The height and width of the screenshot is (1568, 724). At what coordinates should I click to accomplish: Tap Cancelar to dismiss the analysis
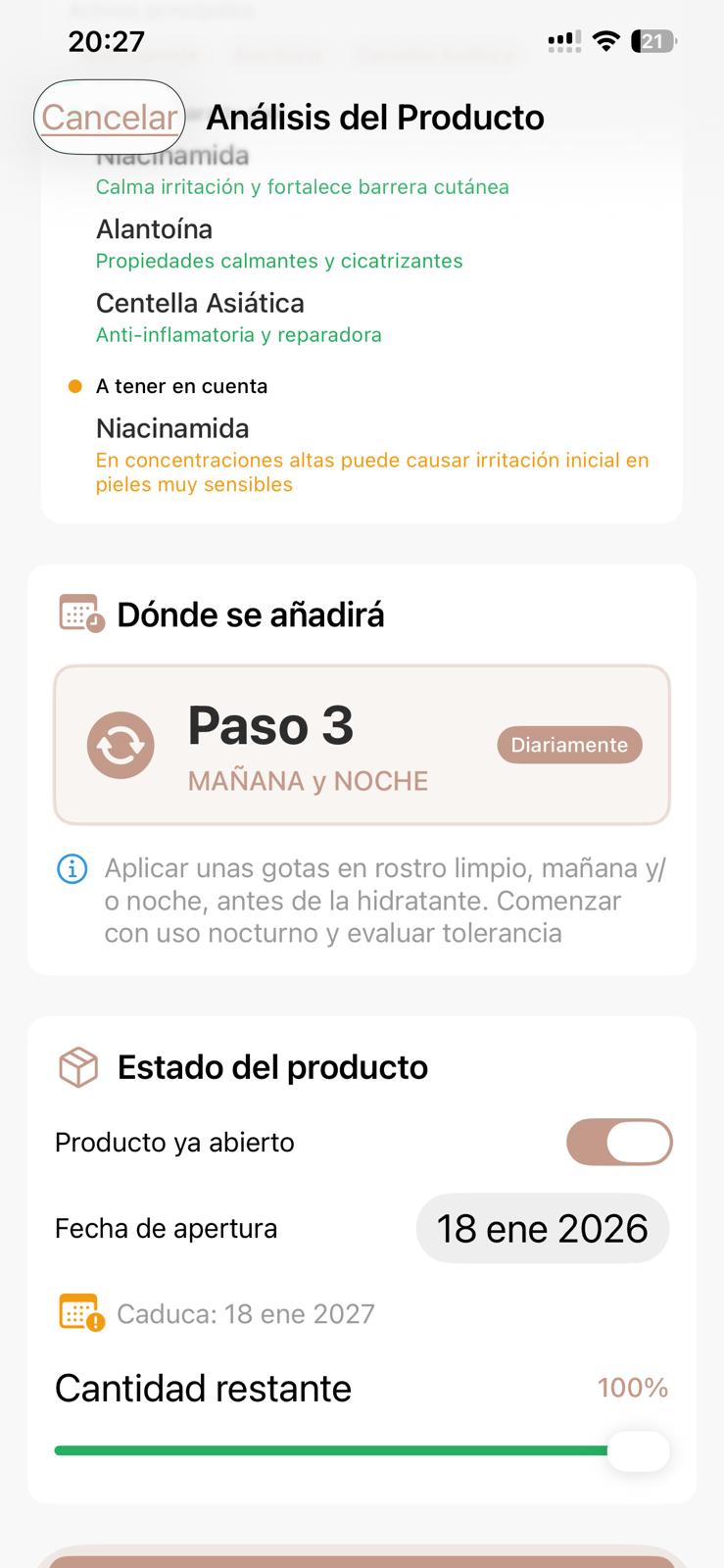click(109, 118)
